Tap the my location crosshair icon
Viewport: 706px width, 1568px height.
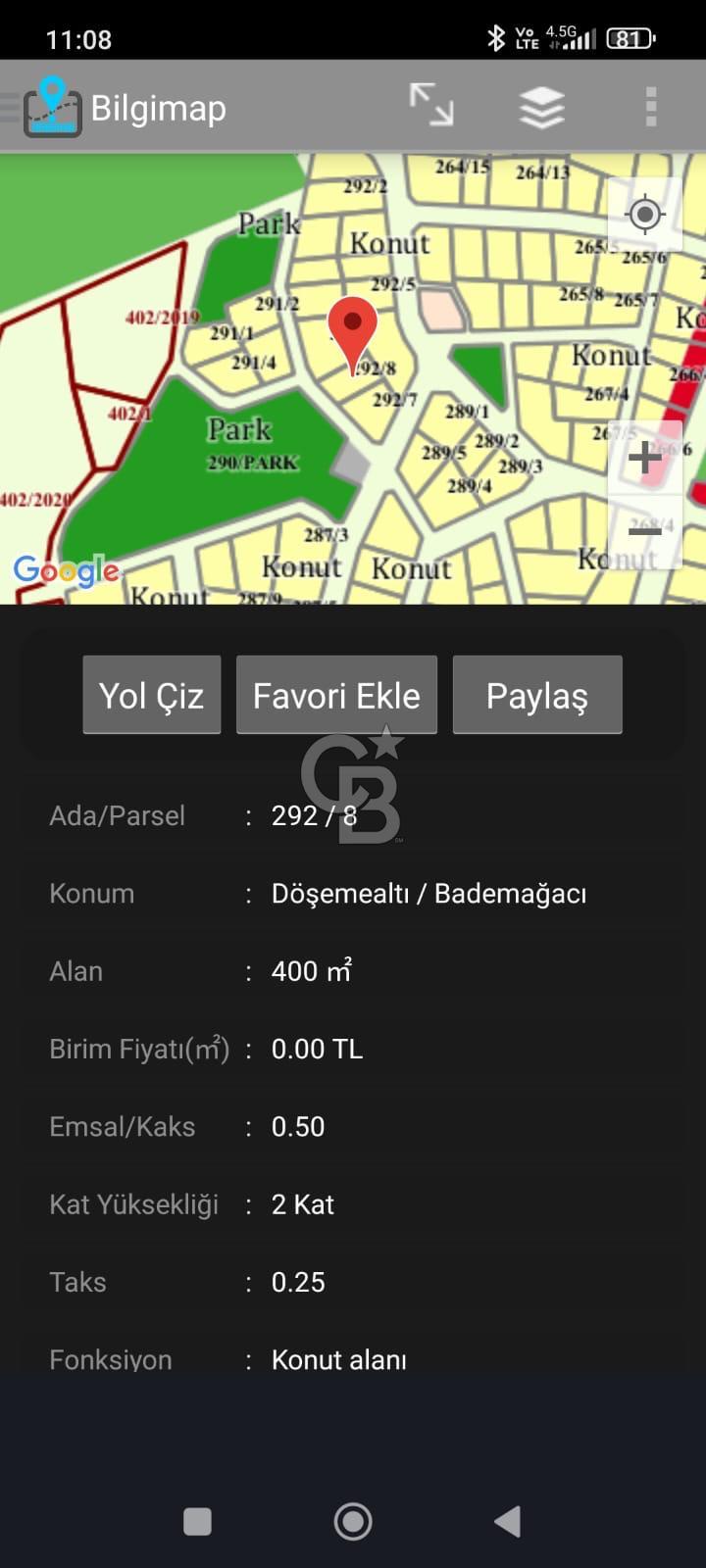[x=644, y=213]
